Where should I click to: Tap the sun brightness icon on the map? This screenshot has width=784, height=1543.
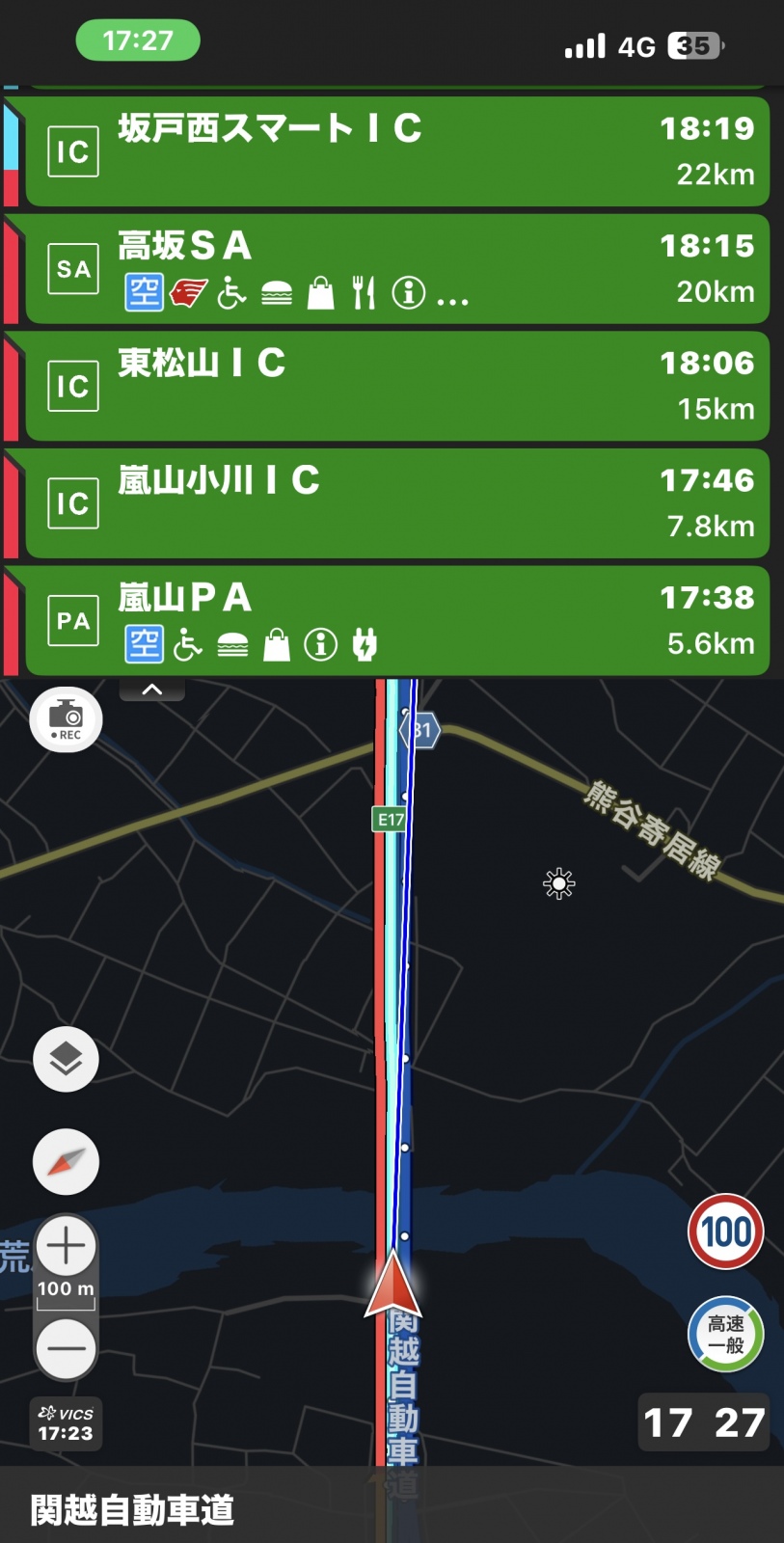pyautogui.click(x=558, y=883)
